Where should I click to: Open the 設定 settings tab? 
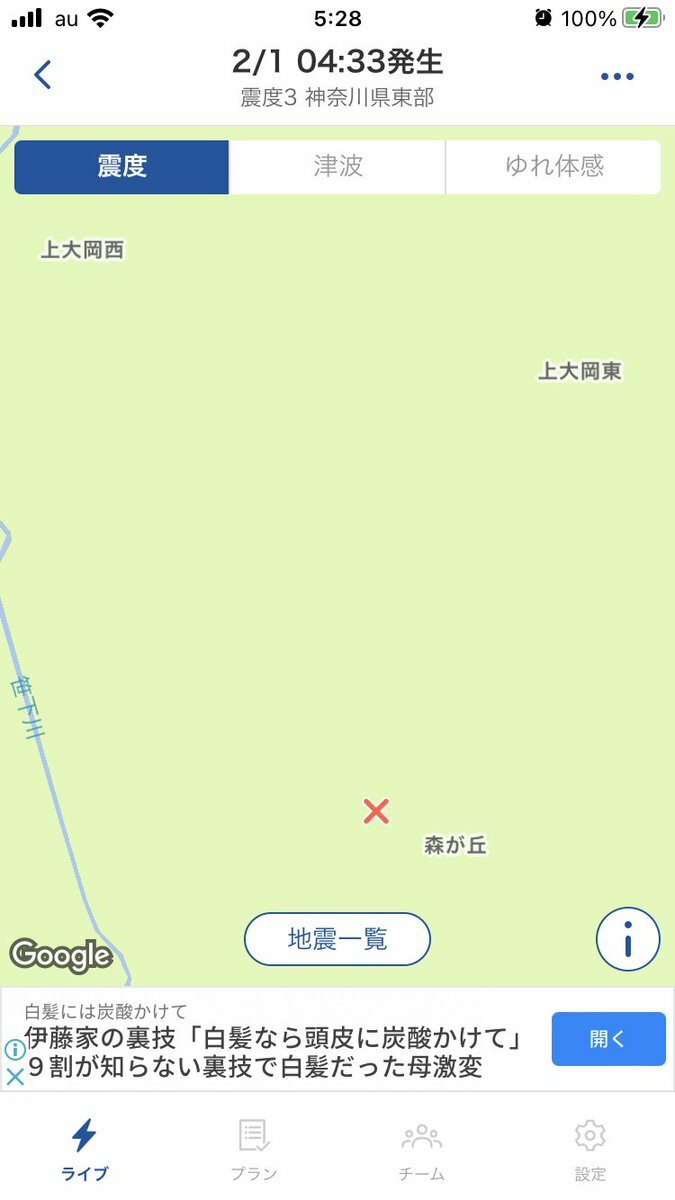[x=590, y=1150]
